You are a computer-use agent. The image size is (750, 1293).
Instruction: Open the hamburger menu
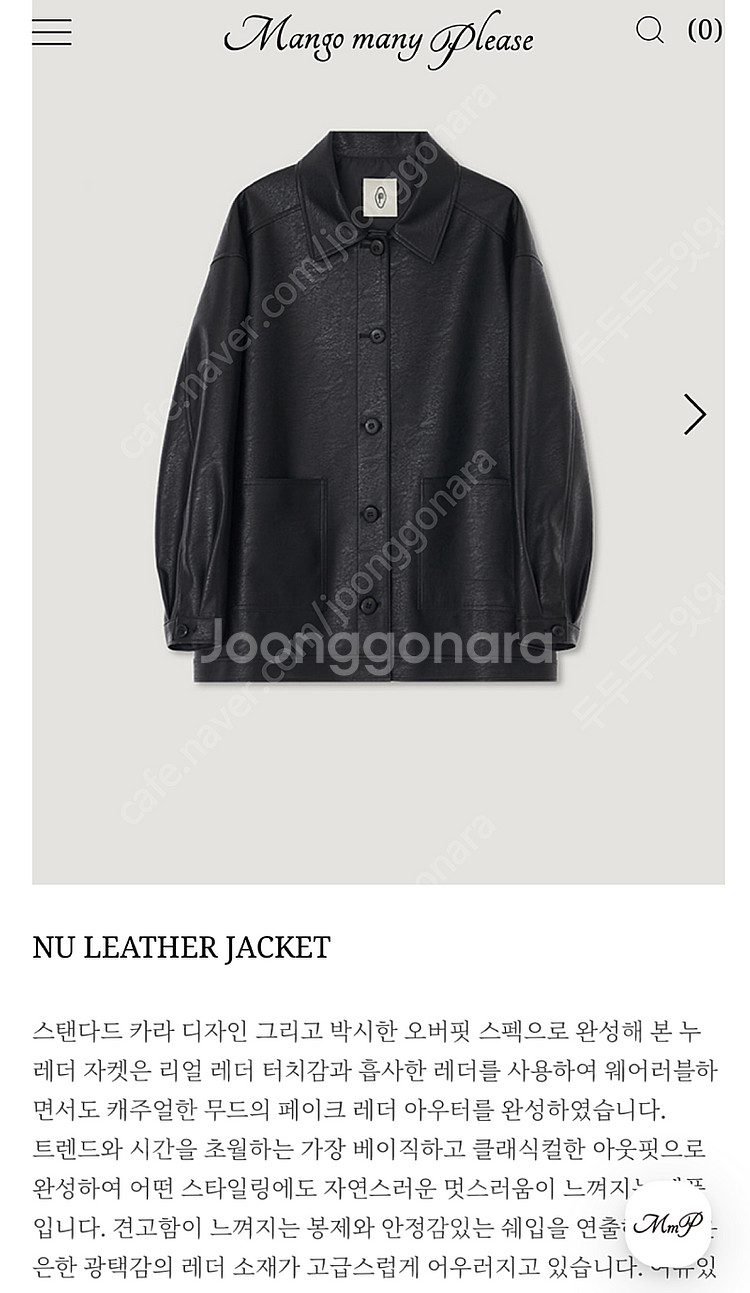coord(52,31)
